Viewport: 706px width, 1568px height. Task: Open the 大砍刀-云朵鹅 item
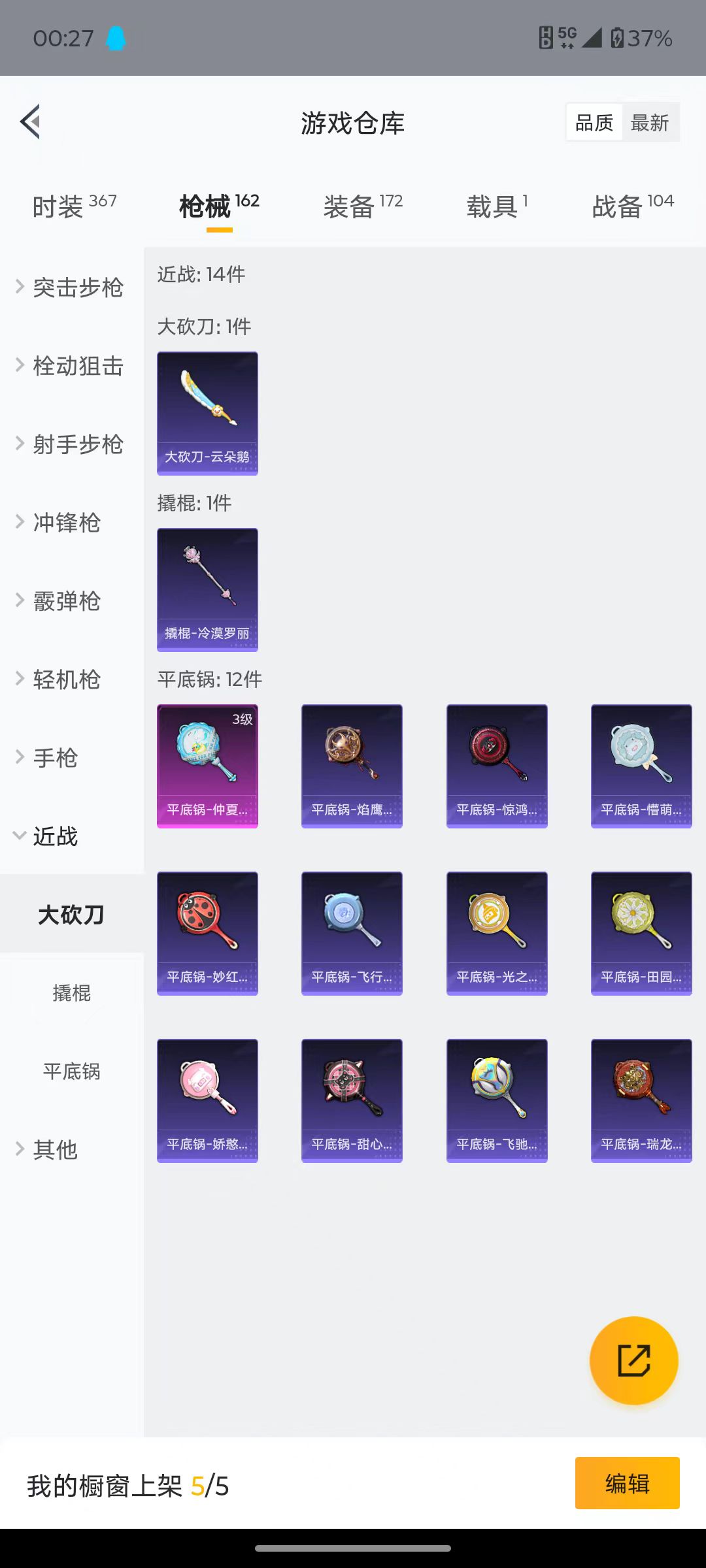click(x=207, y=413)
